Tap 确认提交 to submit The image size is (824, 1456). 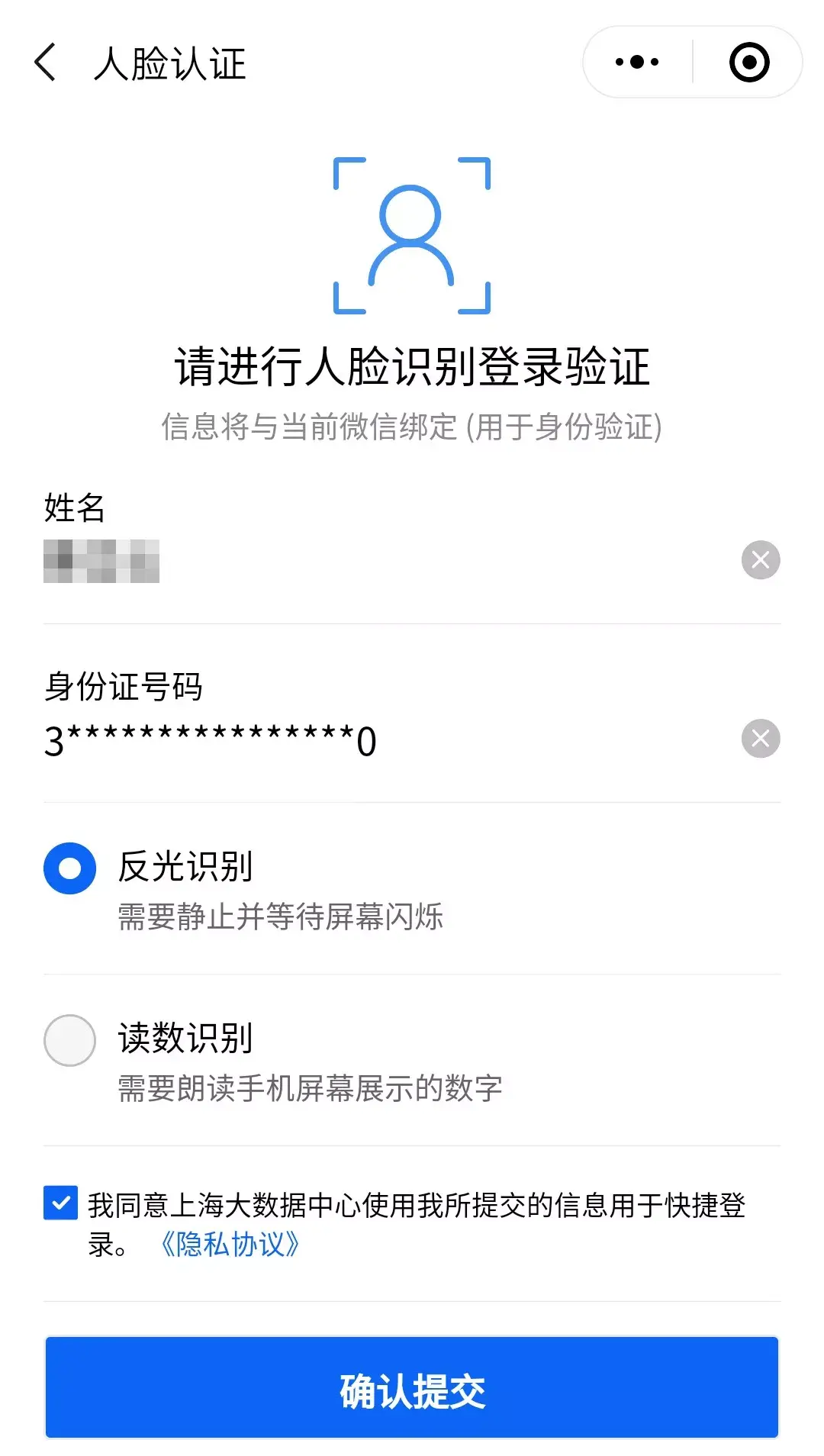click(x=412, y=1388)
